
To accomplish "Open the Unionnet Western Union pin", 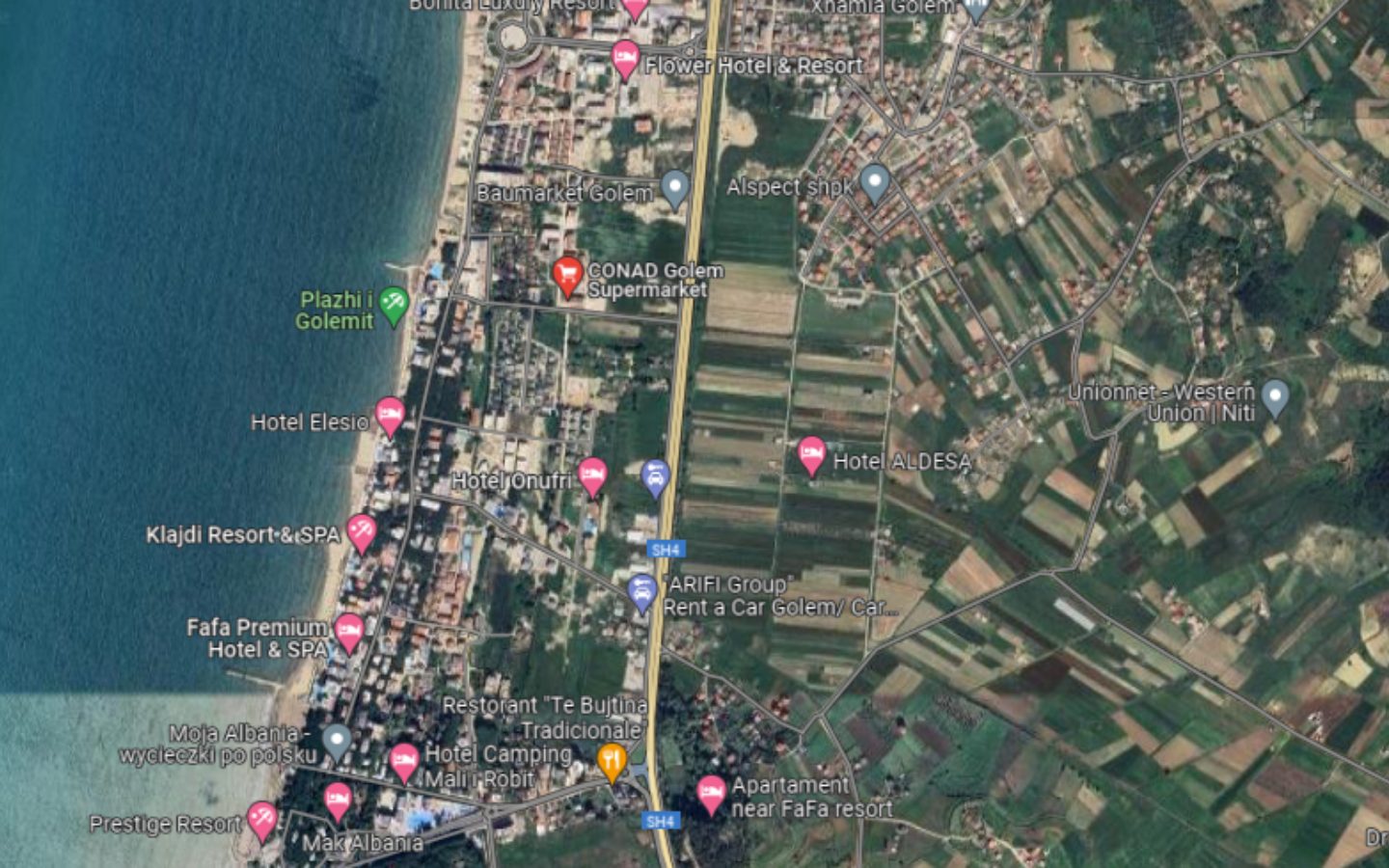I will coord(1275,395).
